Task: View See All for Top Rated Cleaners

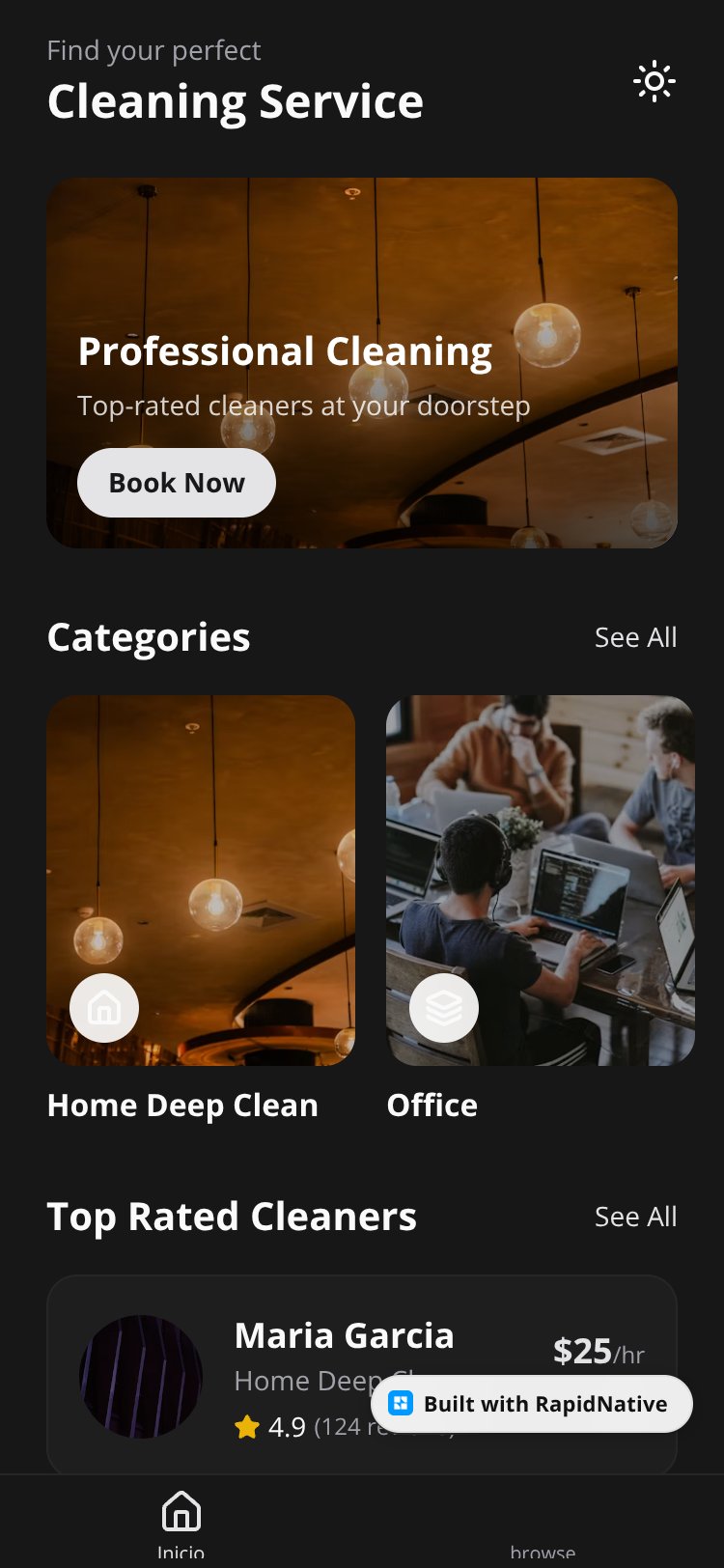Action: (635, 1217)
